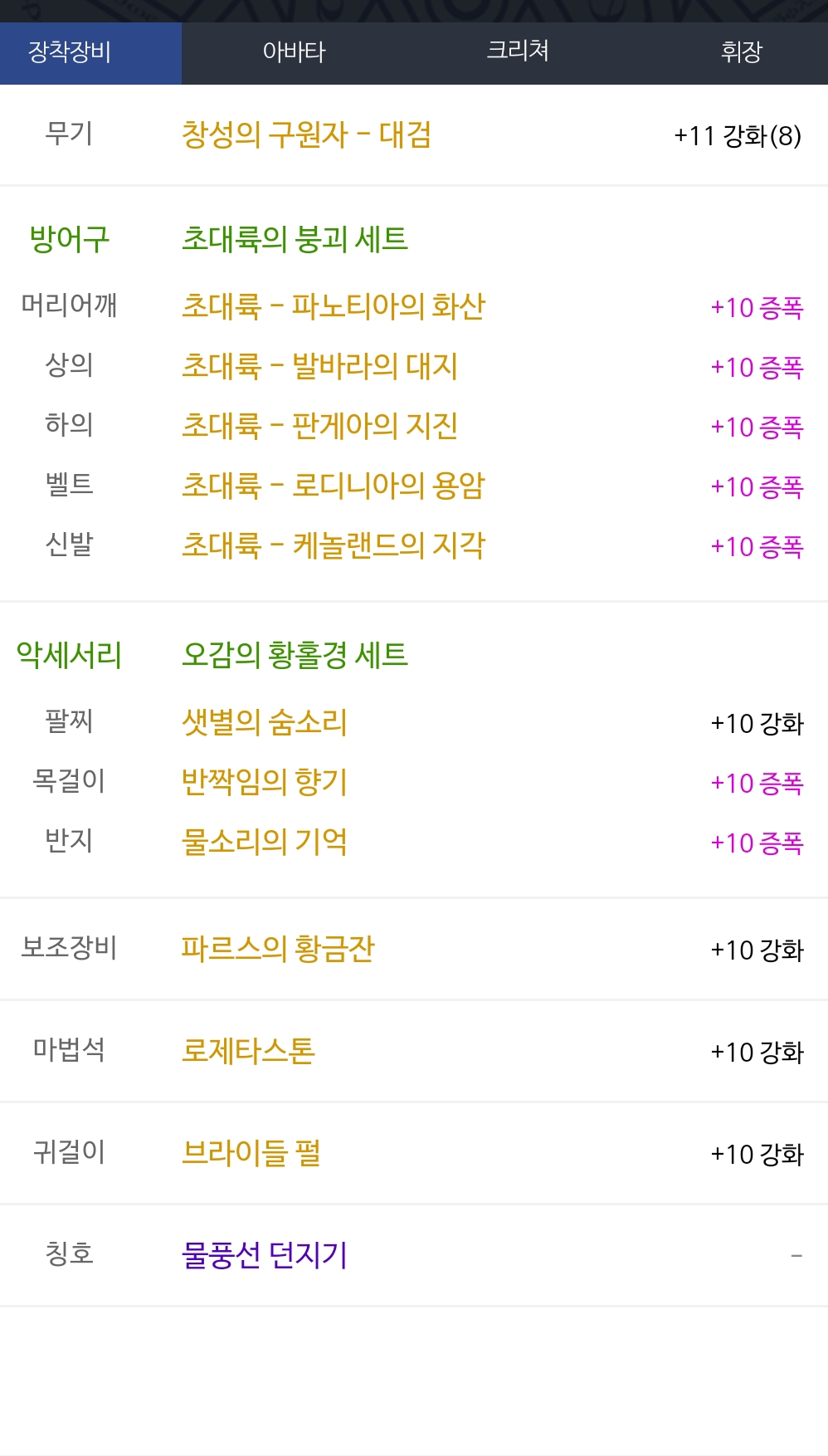View title 물풍선 던지기
This screenshot has width=828, height=1456.
(265, 1255)
